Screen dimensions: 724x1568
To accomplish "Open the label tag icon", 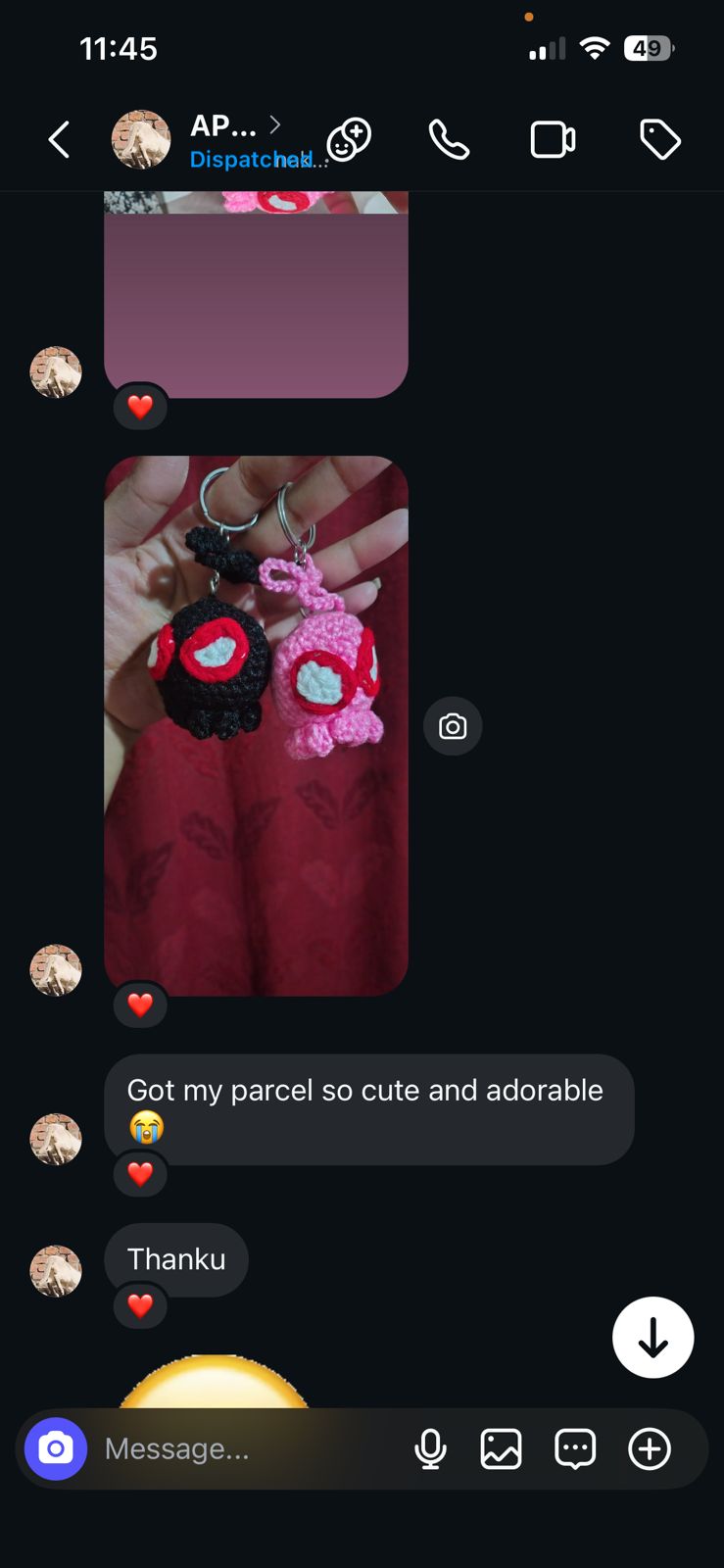I will (659, 140).
